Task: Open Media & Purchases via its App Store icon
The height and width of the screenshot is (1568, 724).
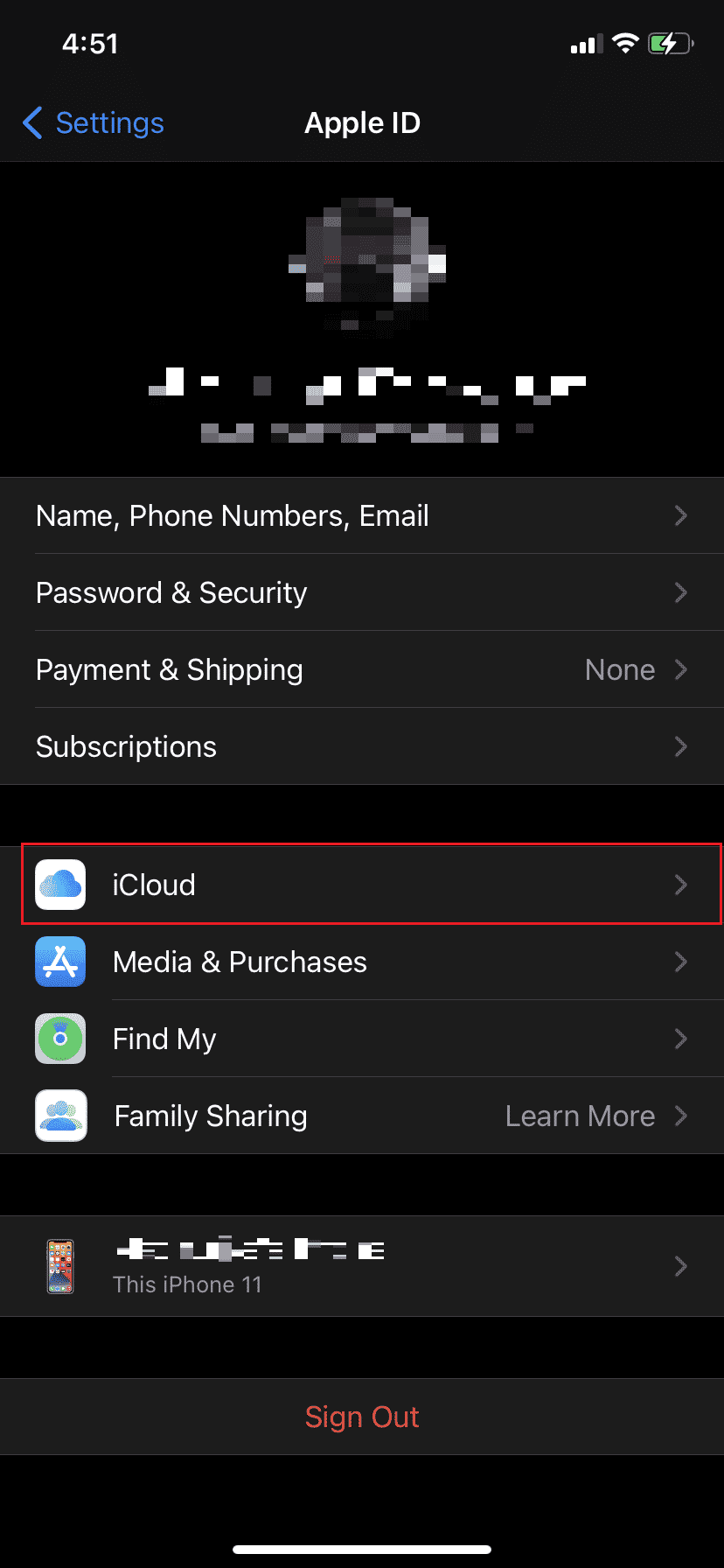Action: pos(59,962)
